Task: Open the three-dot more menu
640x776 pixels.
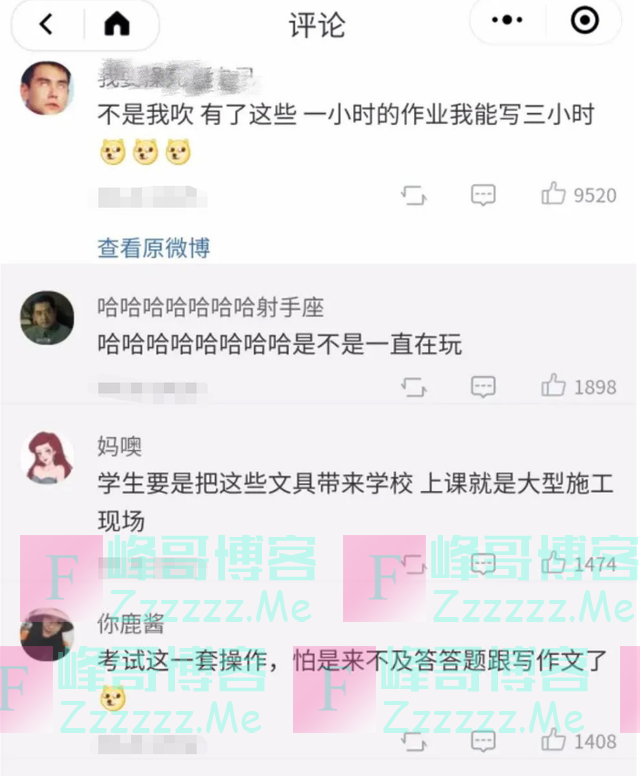Action: [508, 21]
